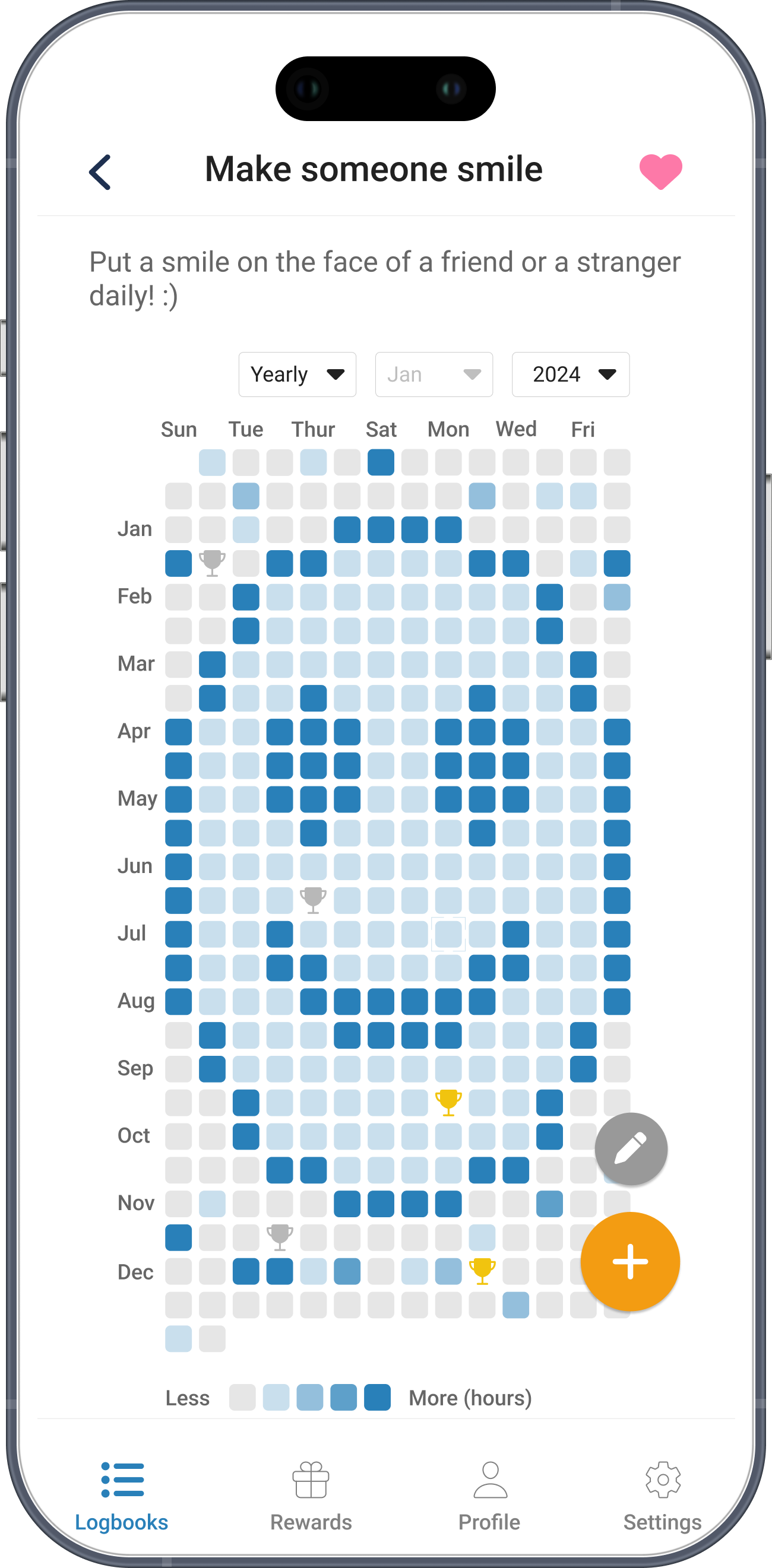This screenshot has width=772, height=1568.
Task: Tap the pink heart favorite icon
Action: pyautogui.click(x=660, y=172)
